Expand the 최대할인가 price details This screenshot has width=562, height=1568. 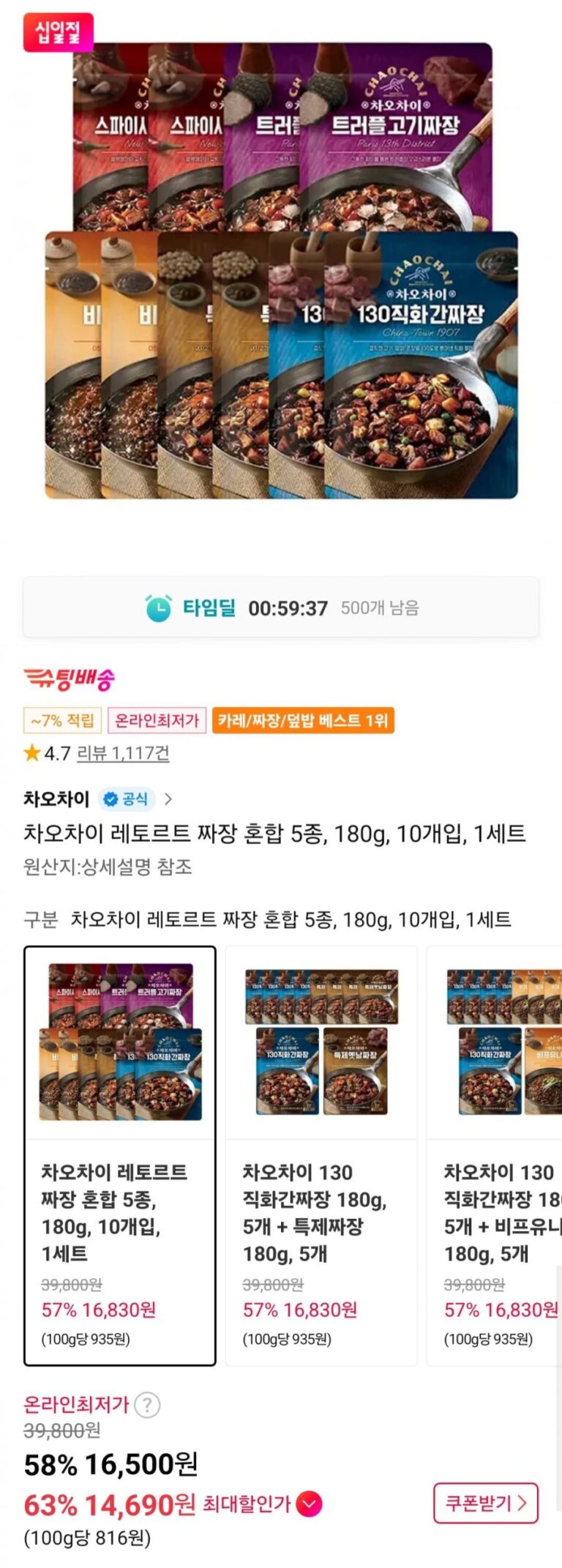(x=310, y=1504)
